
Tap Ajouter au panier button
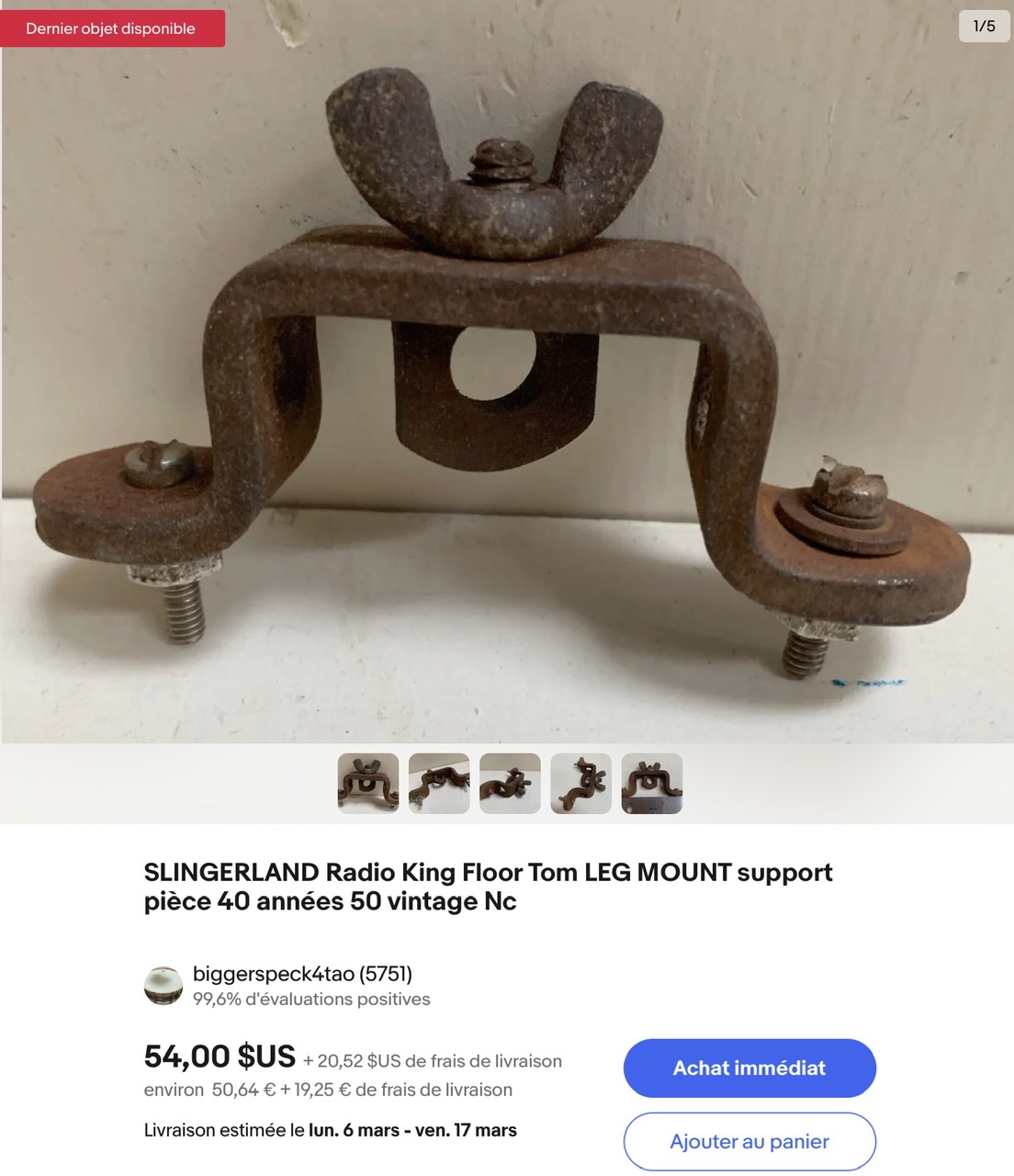[x=749, y=1141]
